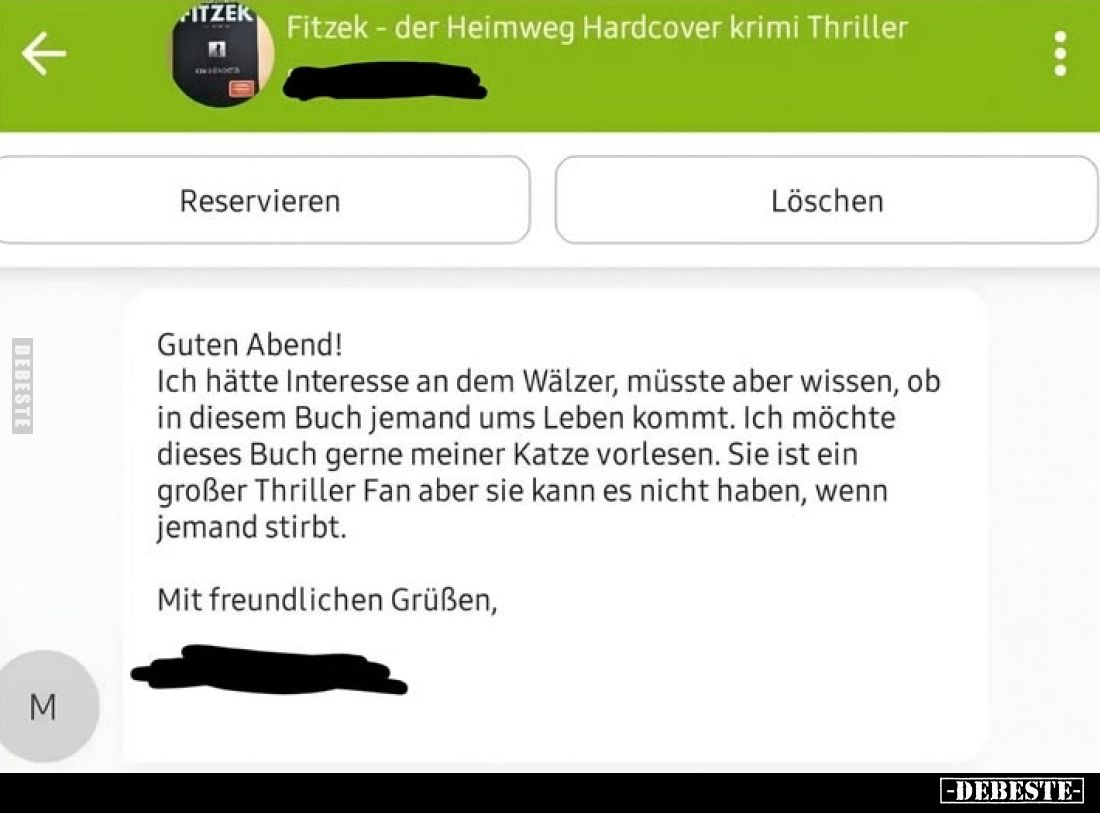Open the three-dot overflow menu
This screenshot has height=813, width=1100.
click(1060, 54)
